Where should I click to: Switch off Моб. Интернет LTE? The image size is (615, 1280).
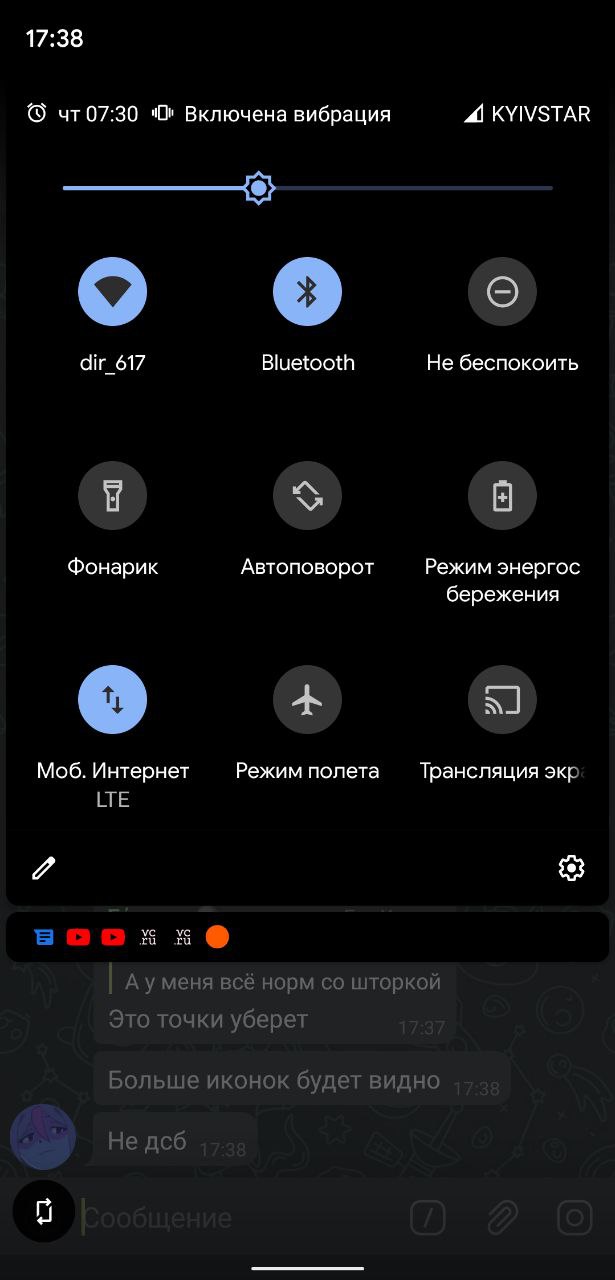coord(112,700)
